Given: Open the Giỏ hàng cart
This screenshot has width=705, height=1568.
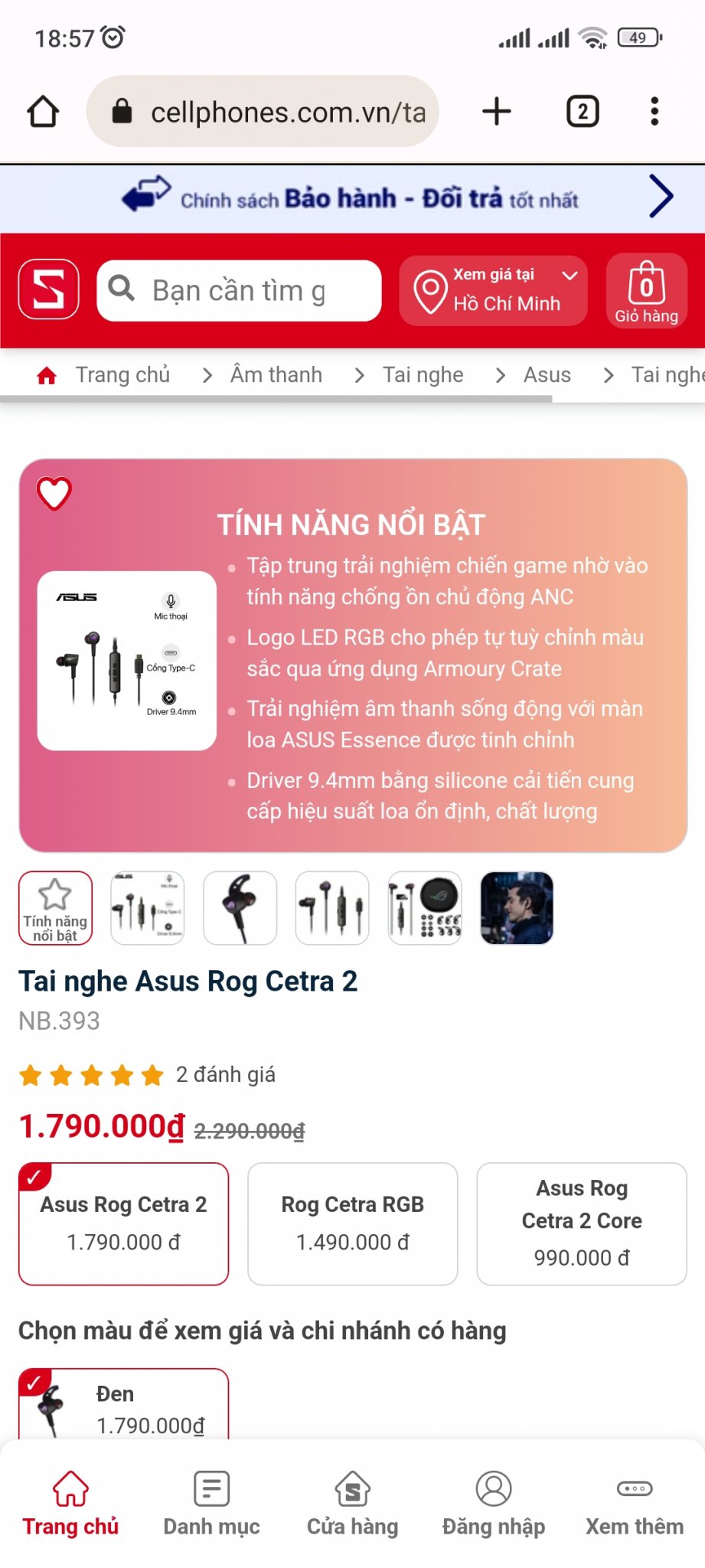Looking at the screenshot, I should pyautogui.click(x=647, y=290).
